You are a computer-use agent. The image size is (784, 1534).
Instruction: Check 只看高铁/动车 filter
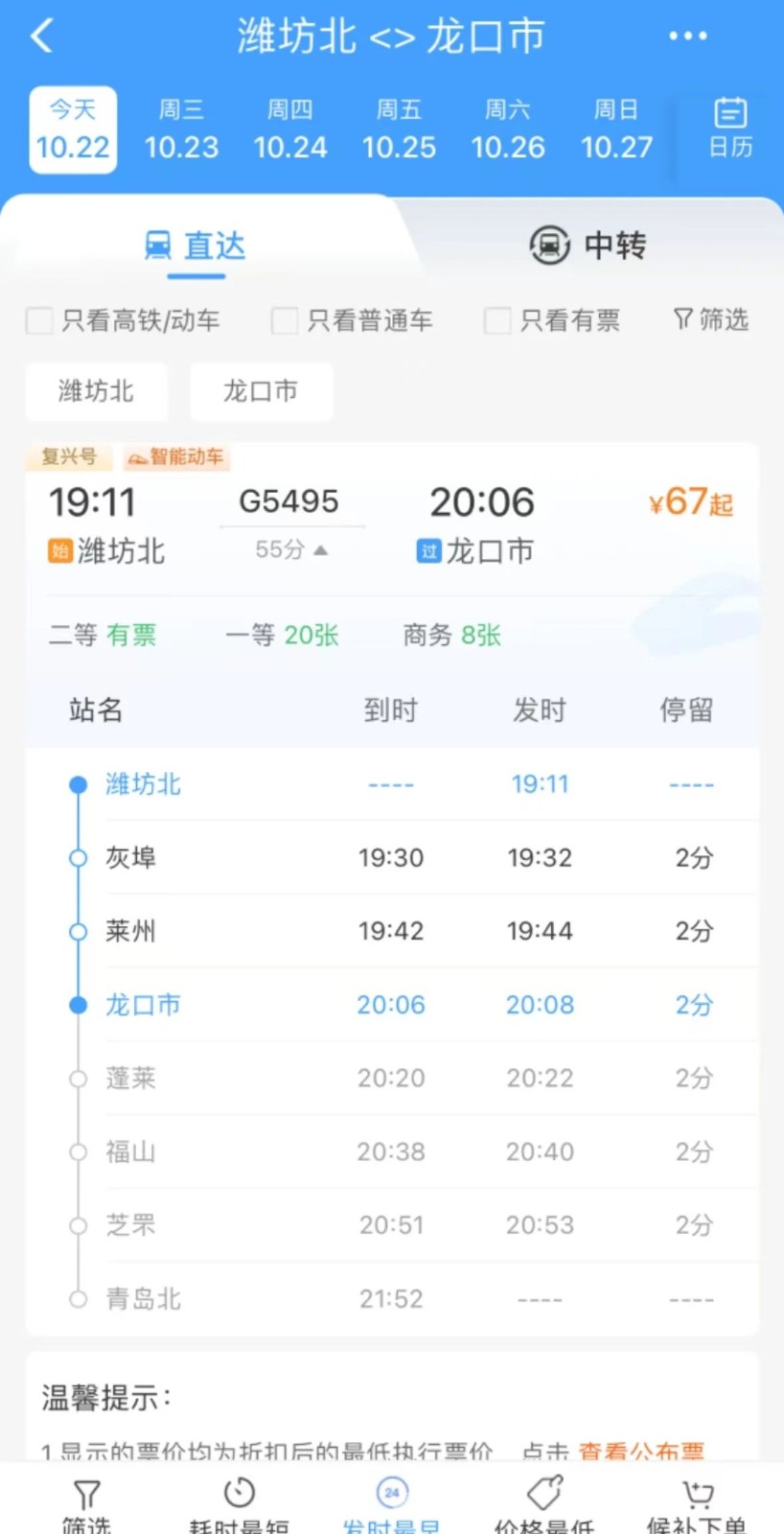tap(40, 320)
